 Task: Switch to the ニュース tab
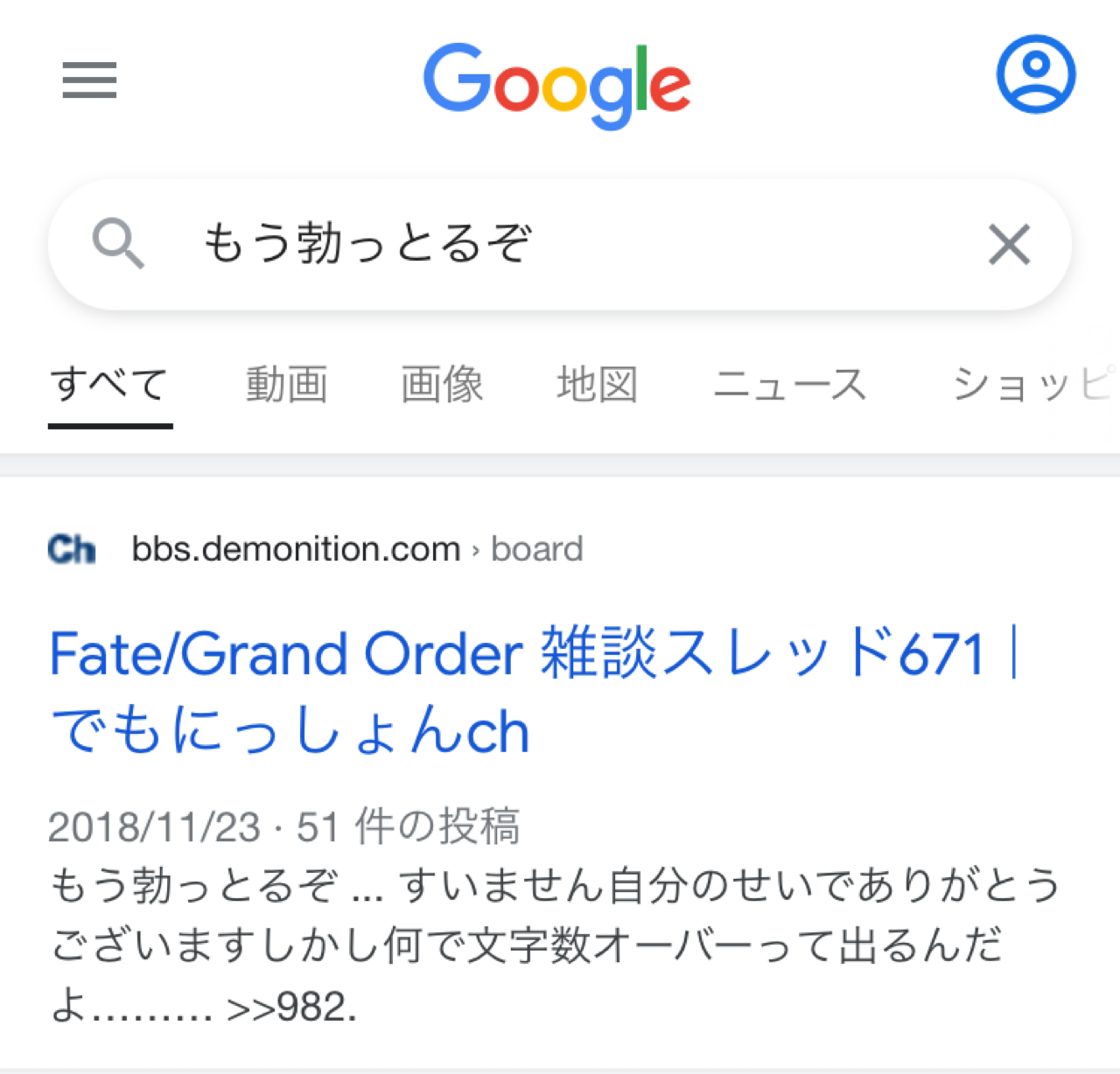point(790,385)
